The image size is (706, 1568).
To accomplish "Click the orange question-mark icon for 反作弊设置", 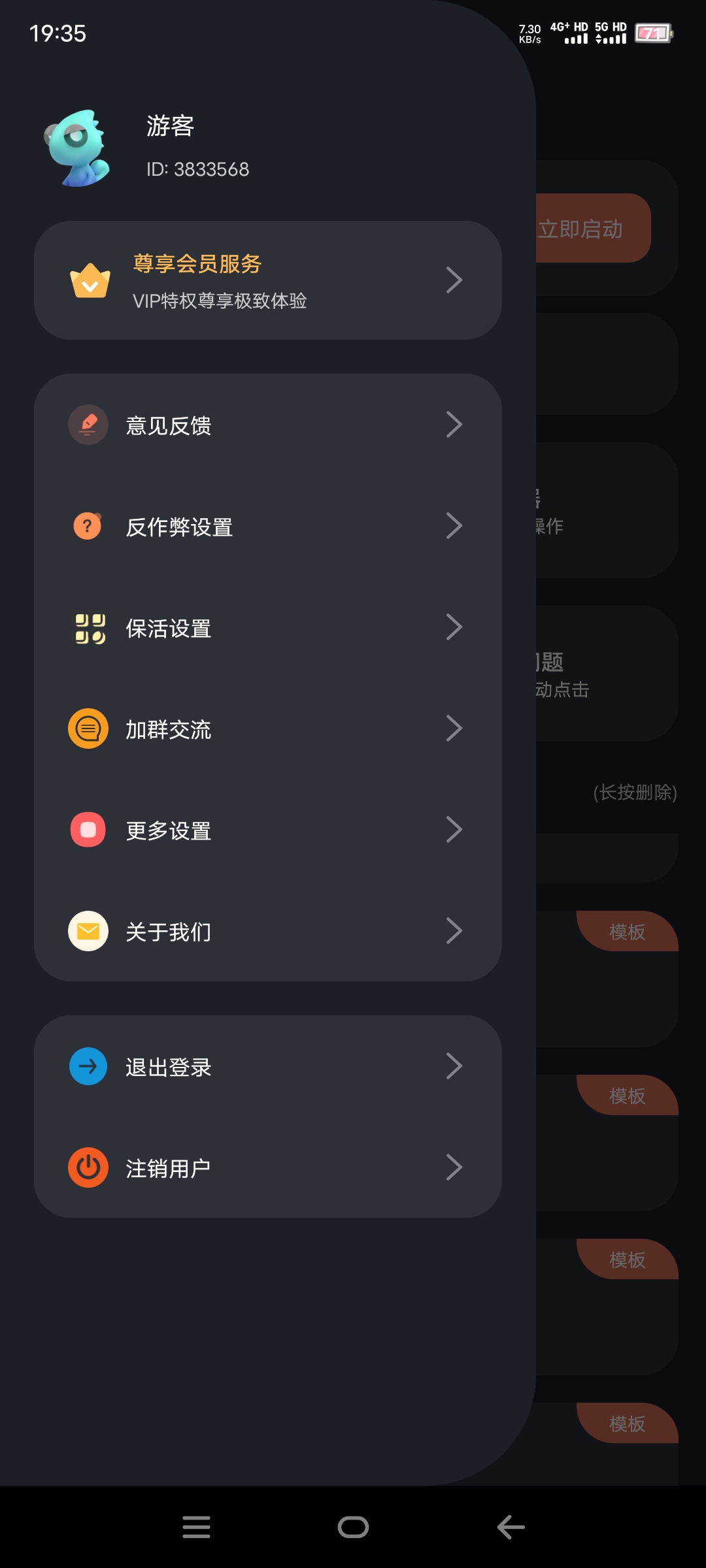I will [x=88, y=526].
